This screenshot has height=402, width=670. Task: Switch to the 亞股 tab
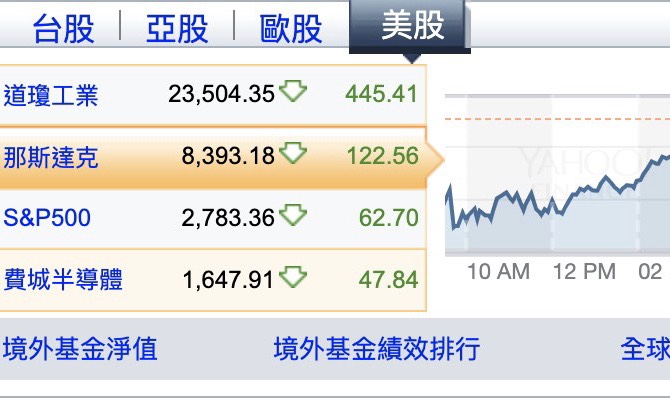[x=177, y=28]
